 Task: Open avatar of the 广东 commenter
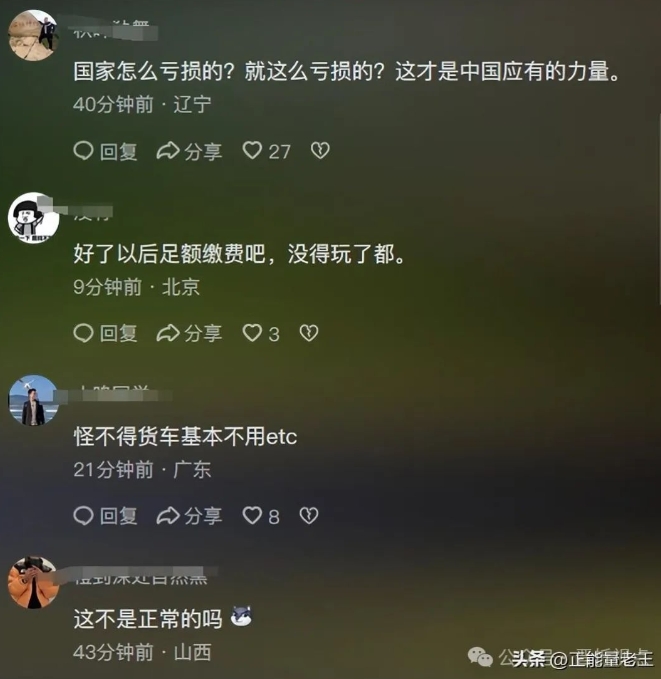(33, 401)
